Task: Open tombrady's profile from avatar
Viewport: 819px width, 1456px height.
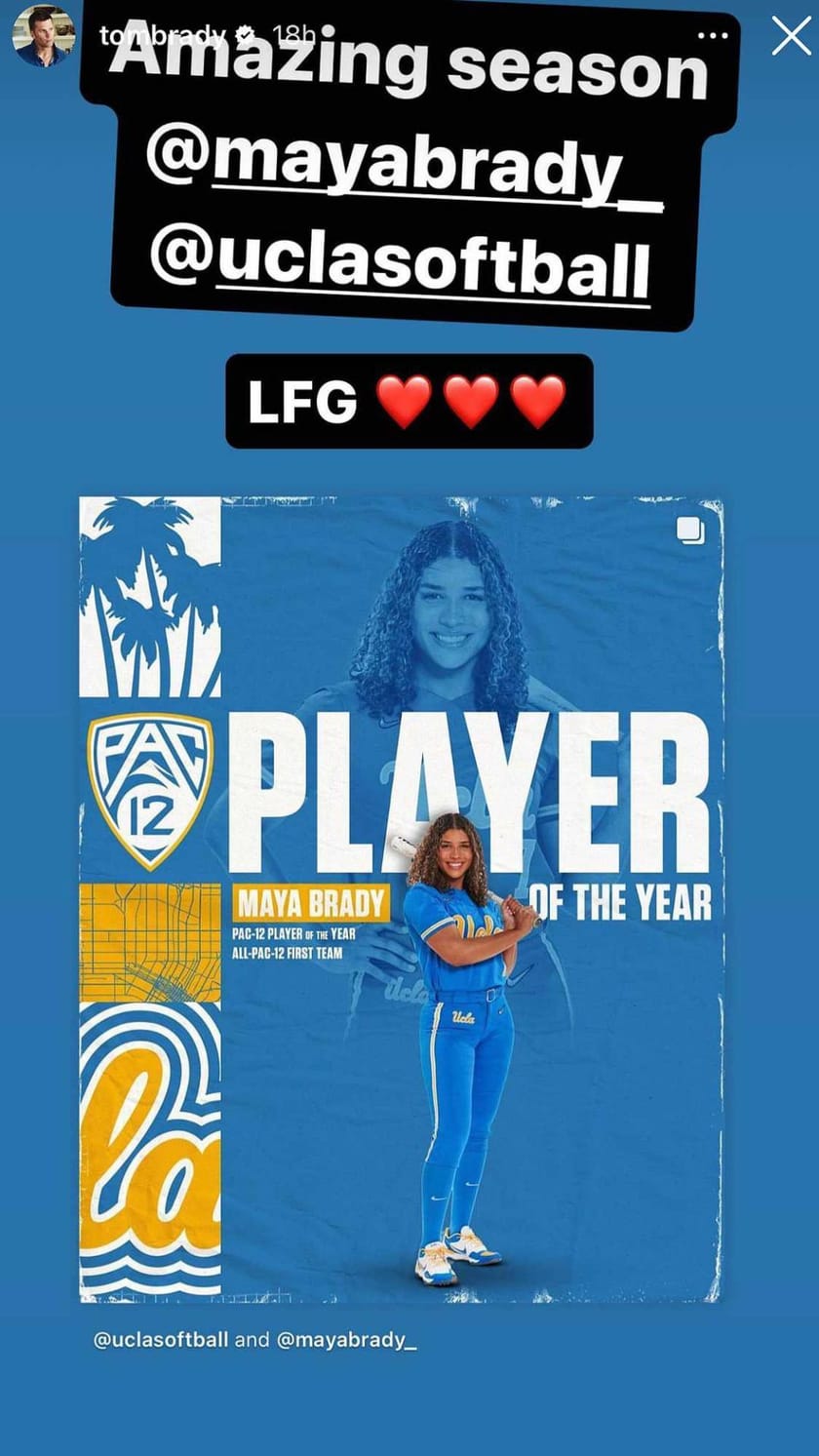Action: coord(44,36)
